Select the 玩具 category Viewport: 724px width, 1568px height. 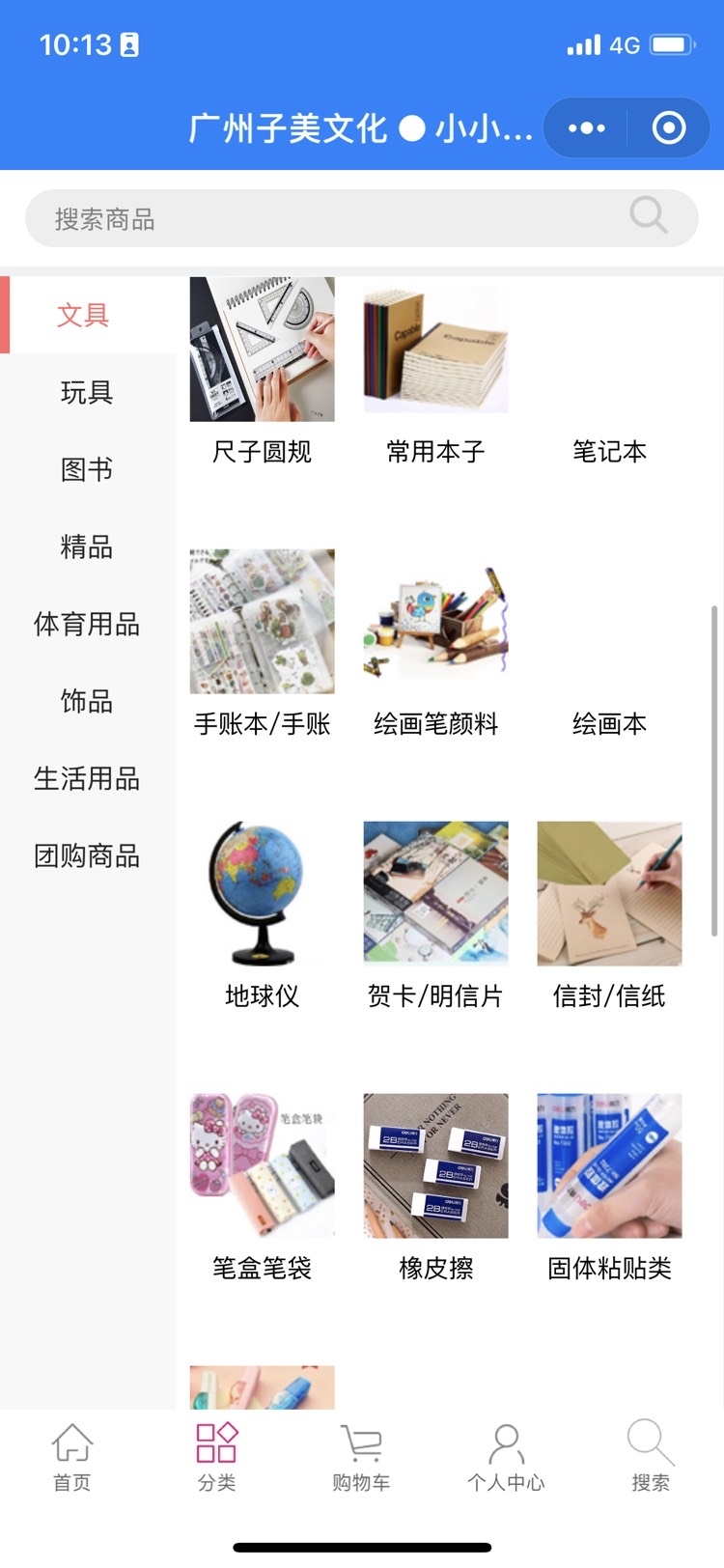[87, 392]
